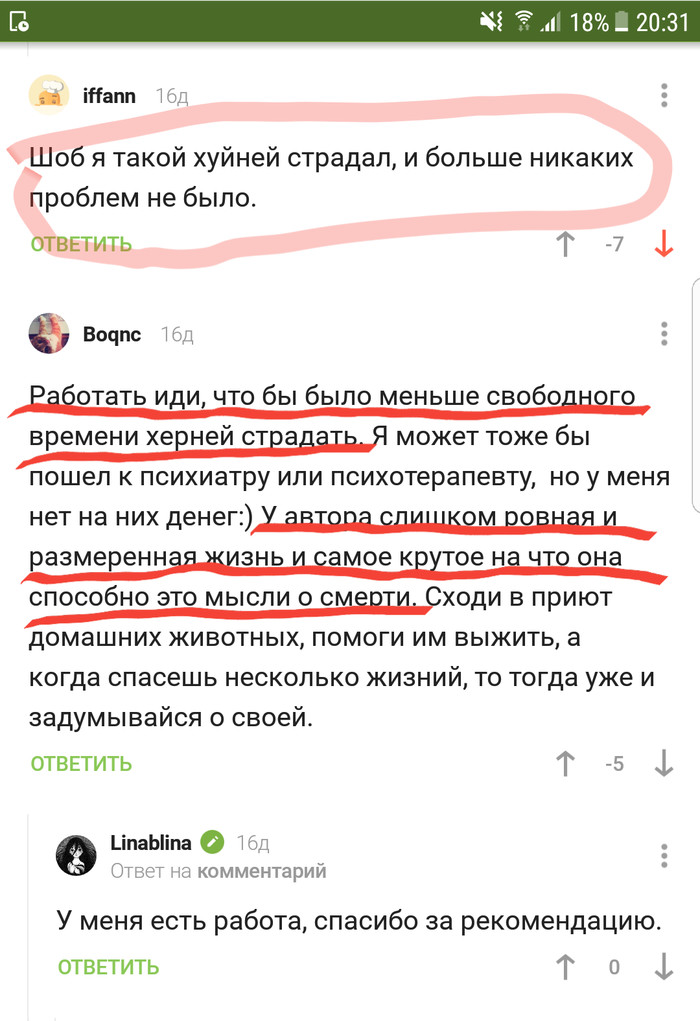
Task: Reply to Boqnc's comment
Action: (81, 764)
